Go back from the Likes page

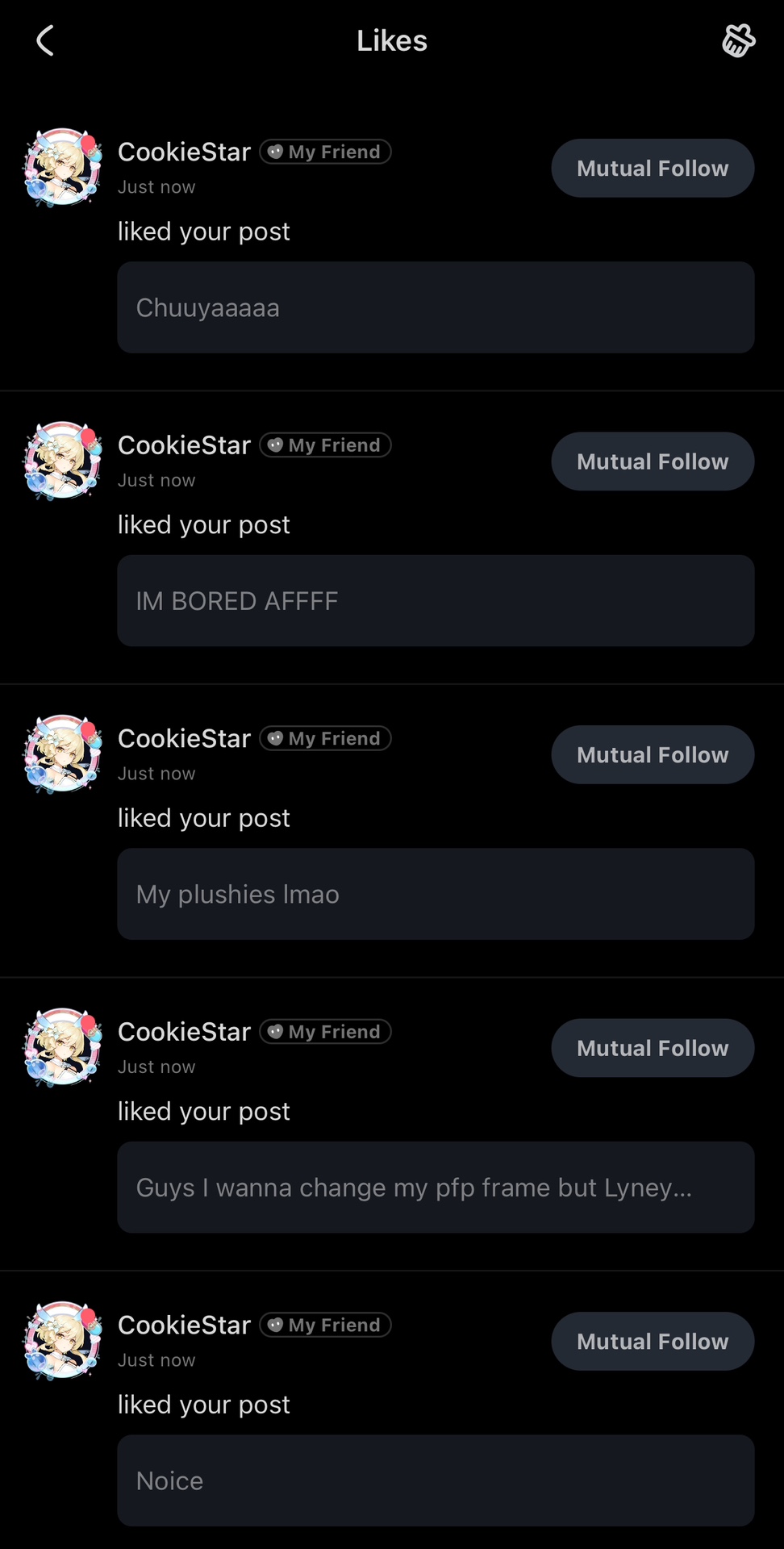point(46,40)
